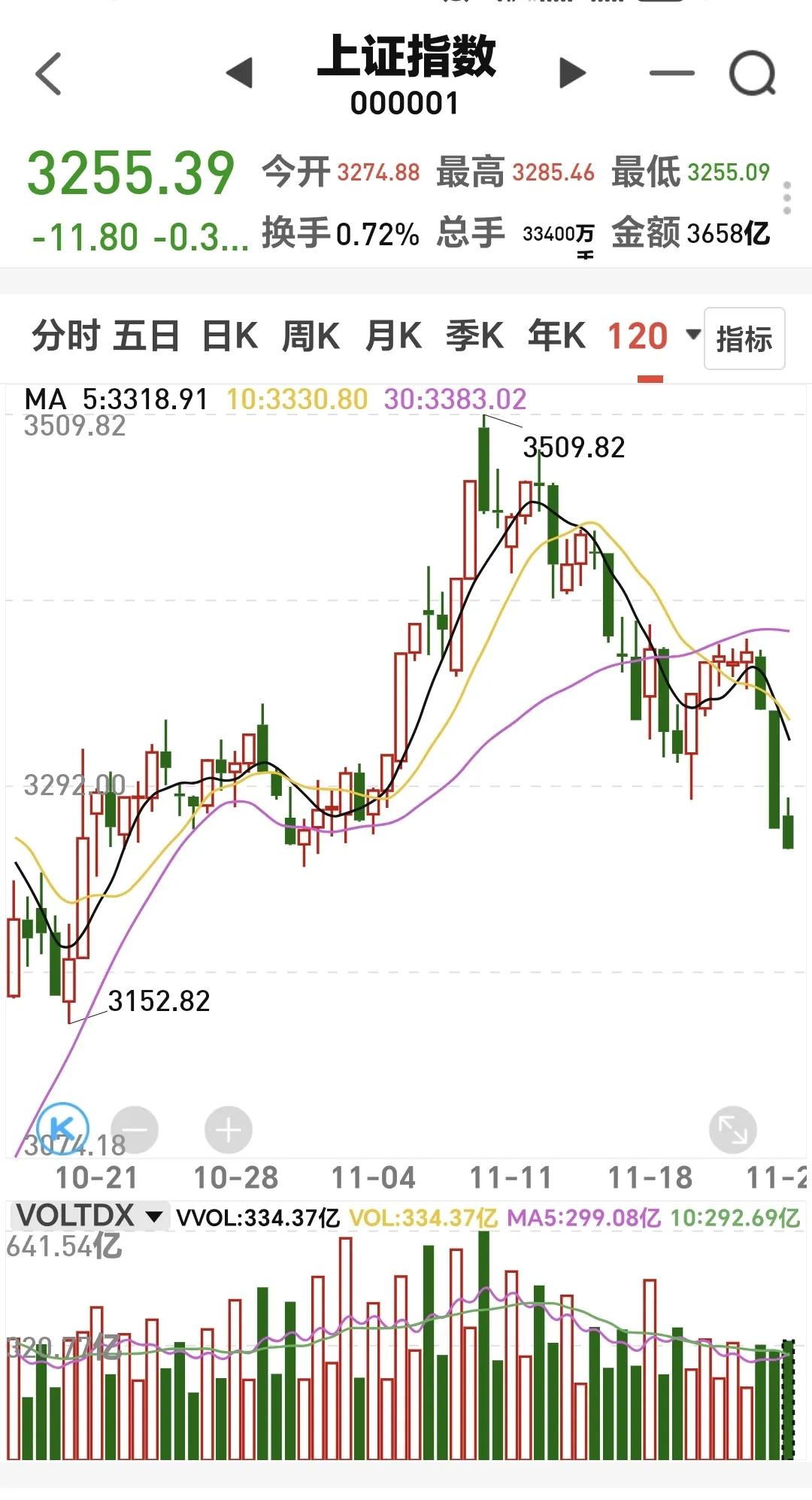The image size is (812, 1500).
Task: Show the 日K chart
Action: tap(230, 336)
